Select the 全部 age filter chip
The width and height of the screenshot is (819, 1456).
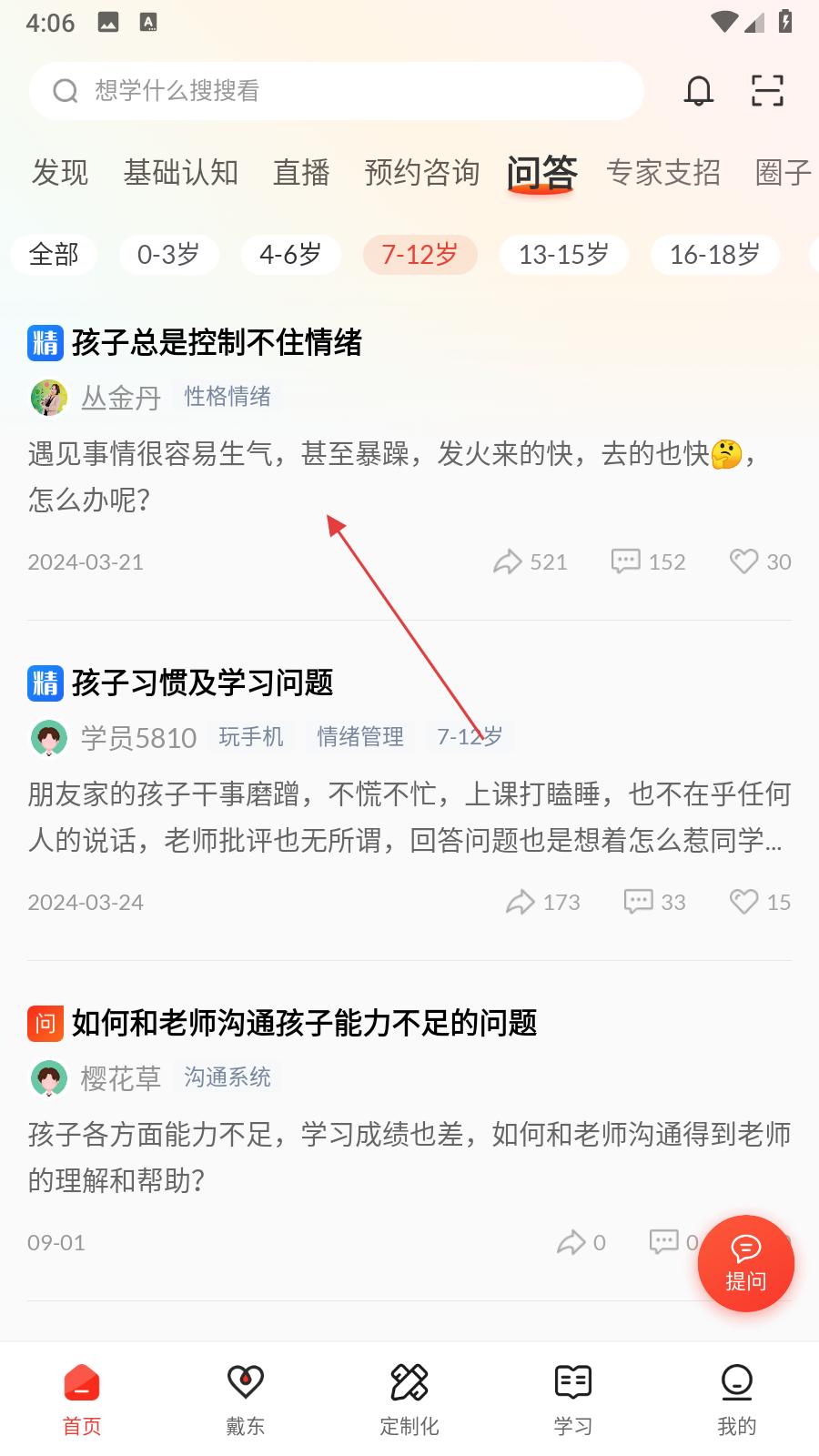click(54, 255)
